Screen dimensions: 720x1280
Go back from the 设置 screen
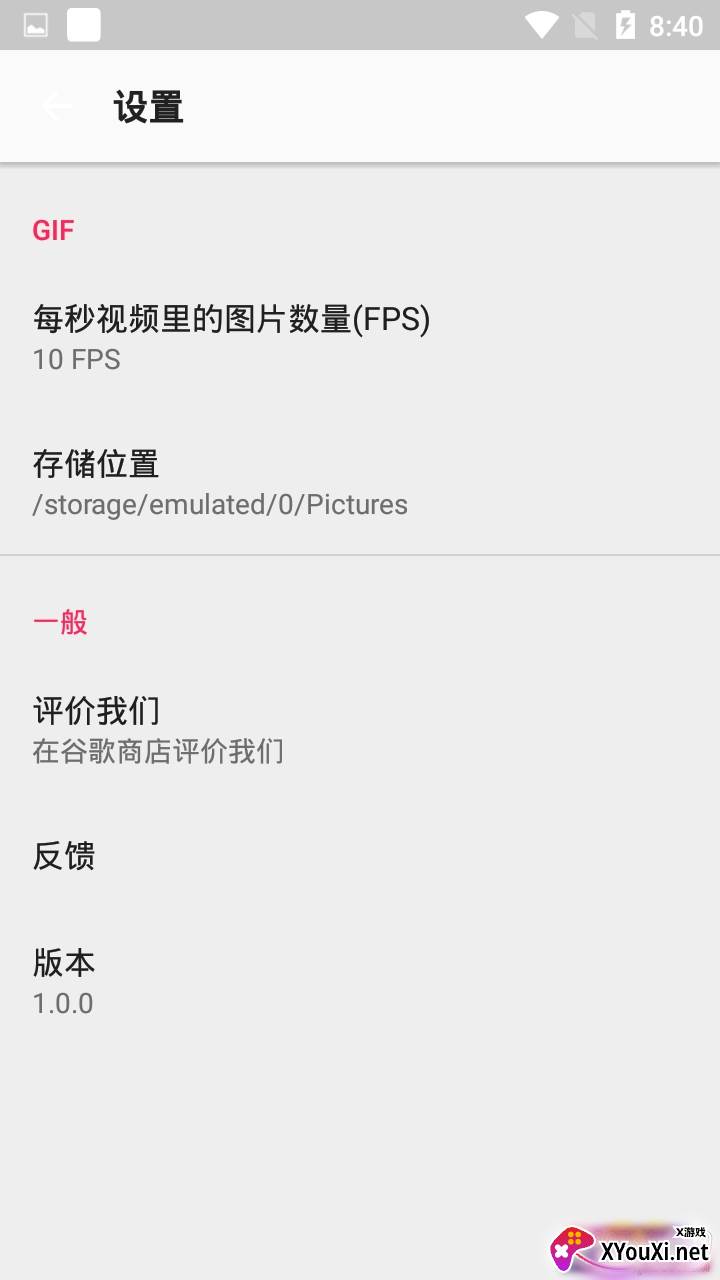coord(57,106)
